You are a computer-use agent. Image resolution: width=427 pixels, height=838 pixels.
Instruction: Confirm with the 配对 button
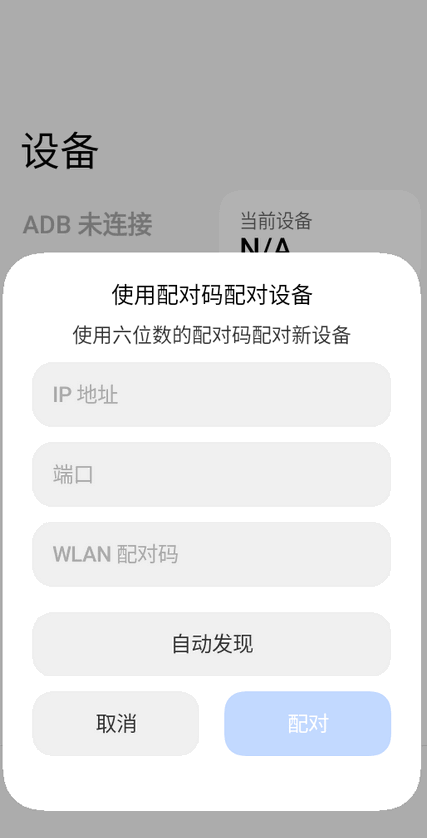308,724
